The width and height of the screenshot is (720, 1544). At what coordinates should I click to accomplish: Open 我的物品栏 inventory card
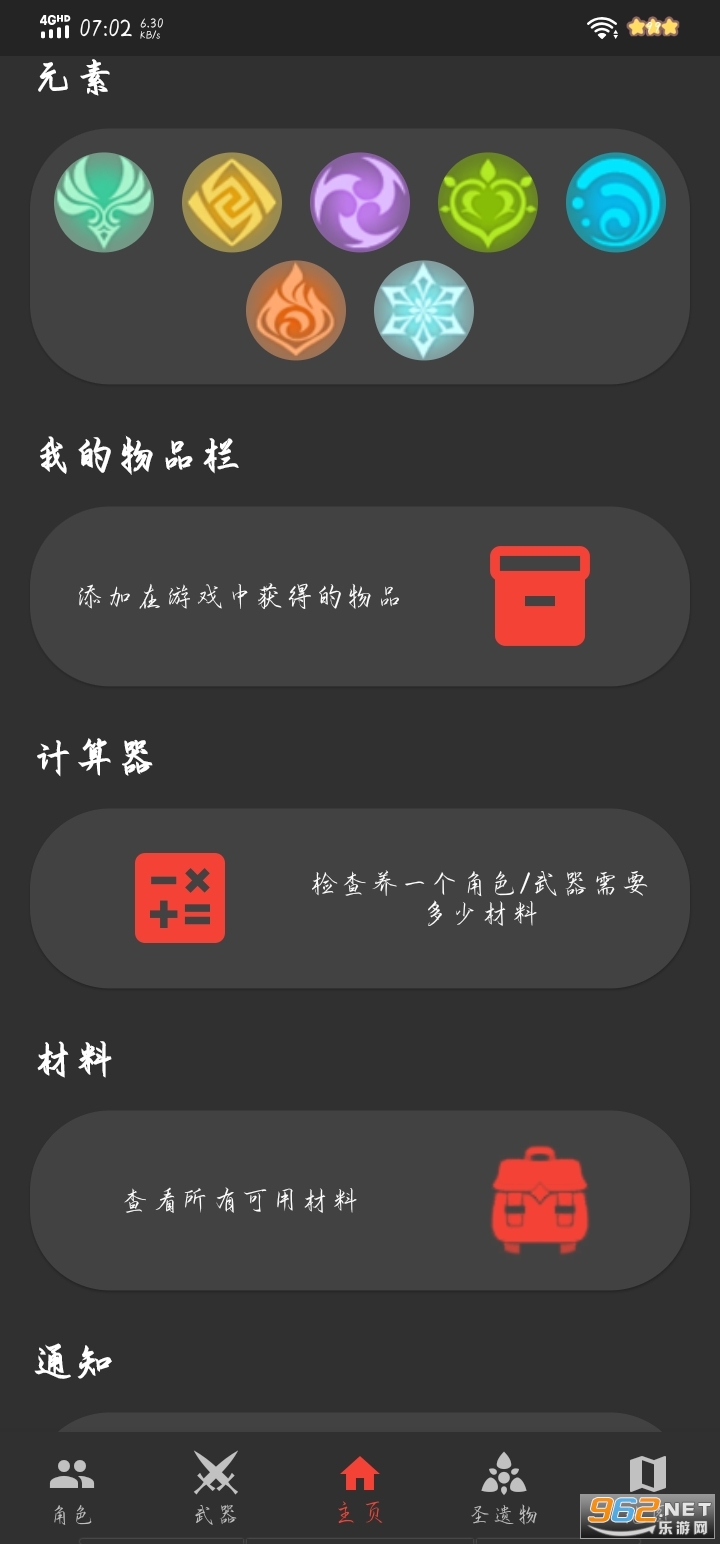coord(360,596)
